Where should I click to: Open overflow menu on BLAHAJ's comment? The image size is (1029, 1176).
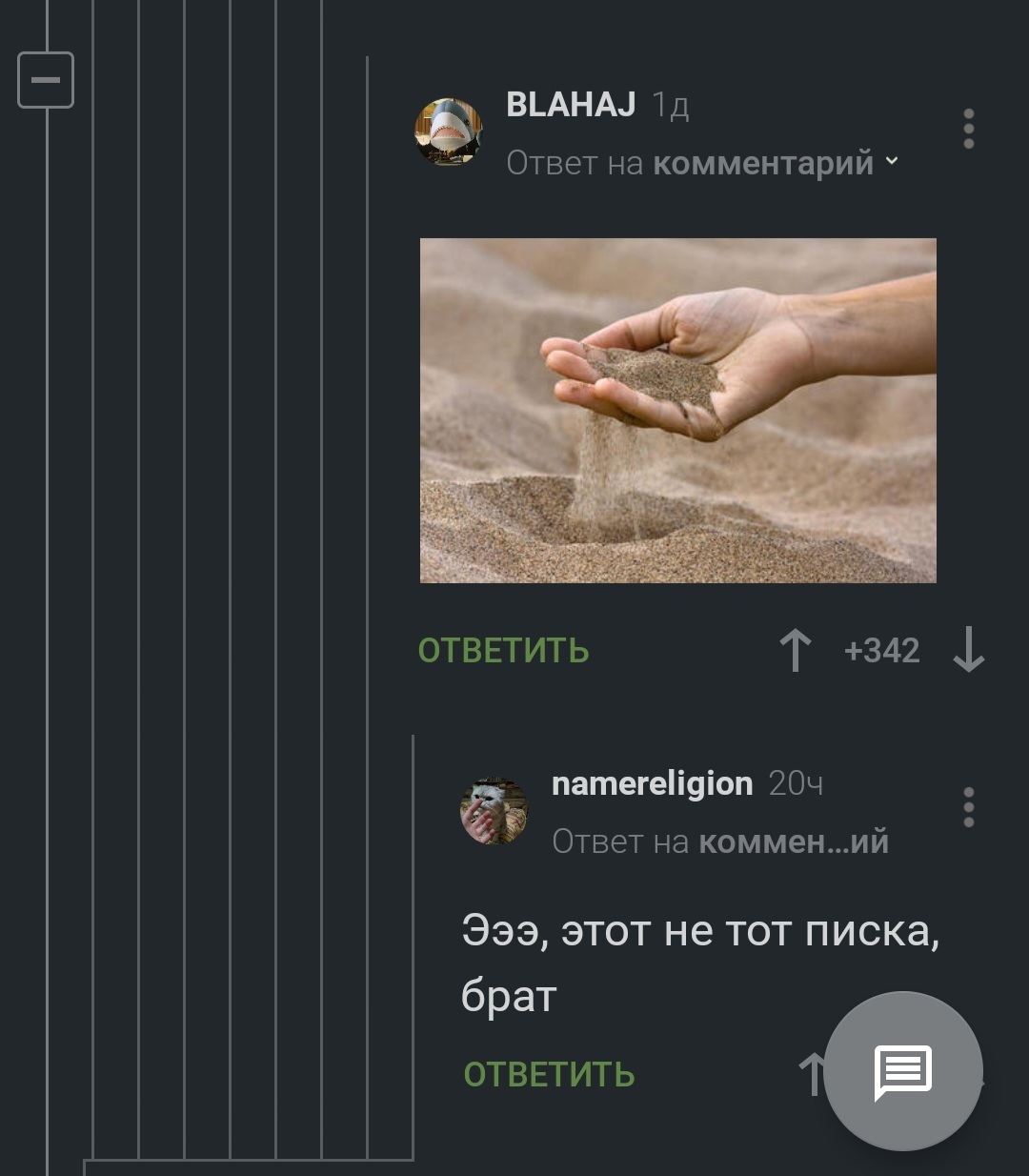[x=968, y=129]
